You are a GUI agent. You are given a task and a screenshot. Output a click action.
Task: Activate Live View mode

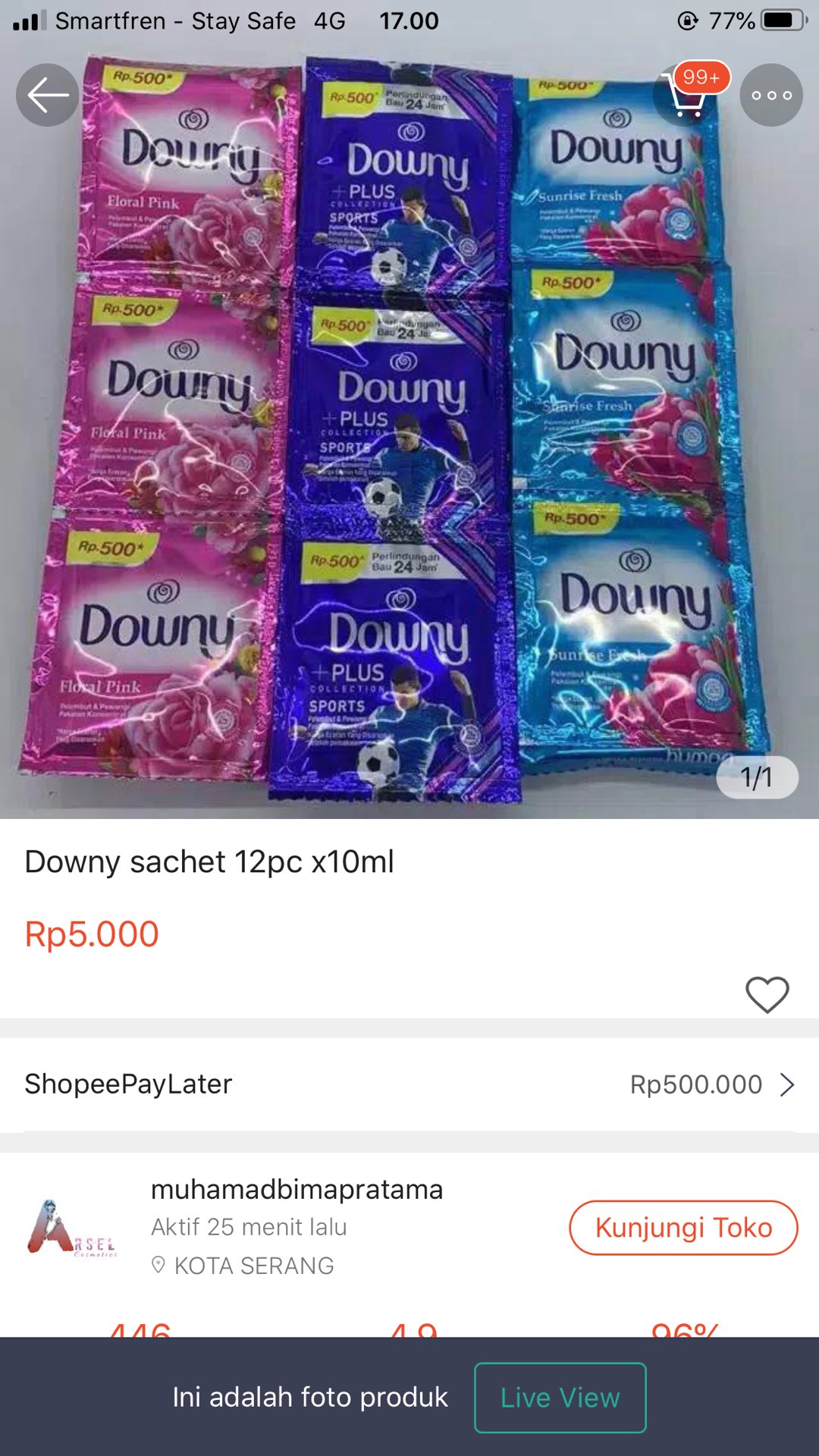(x=560, y=1398)
